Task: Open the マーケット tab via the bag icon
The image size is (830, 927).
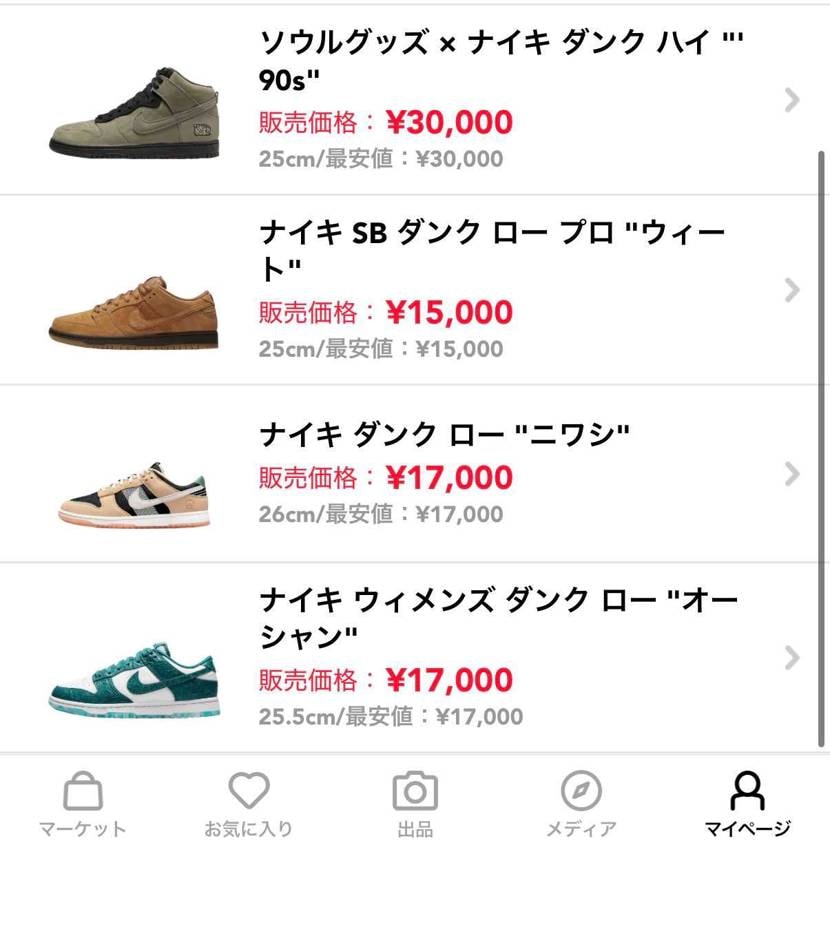Action: coord(82,793)
